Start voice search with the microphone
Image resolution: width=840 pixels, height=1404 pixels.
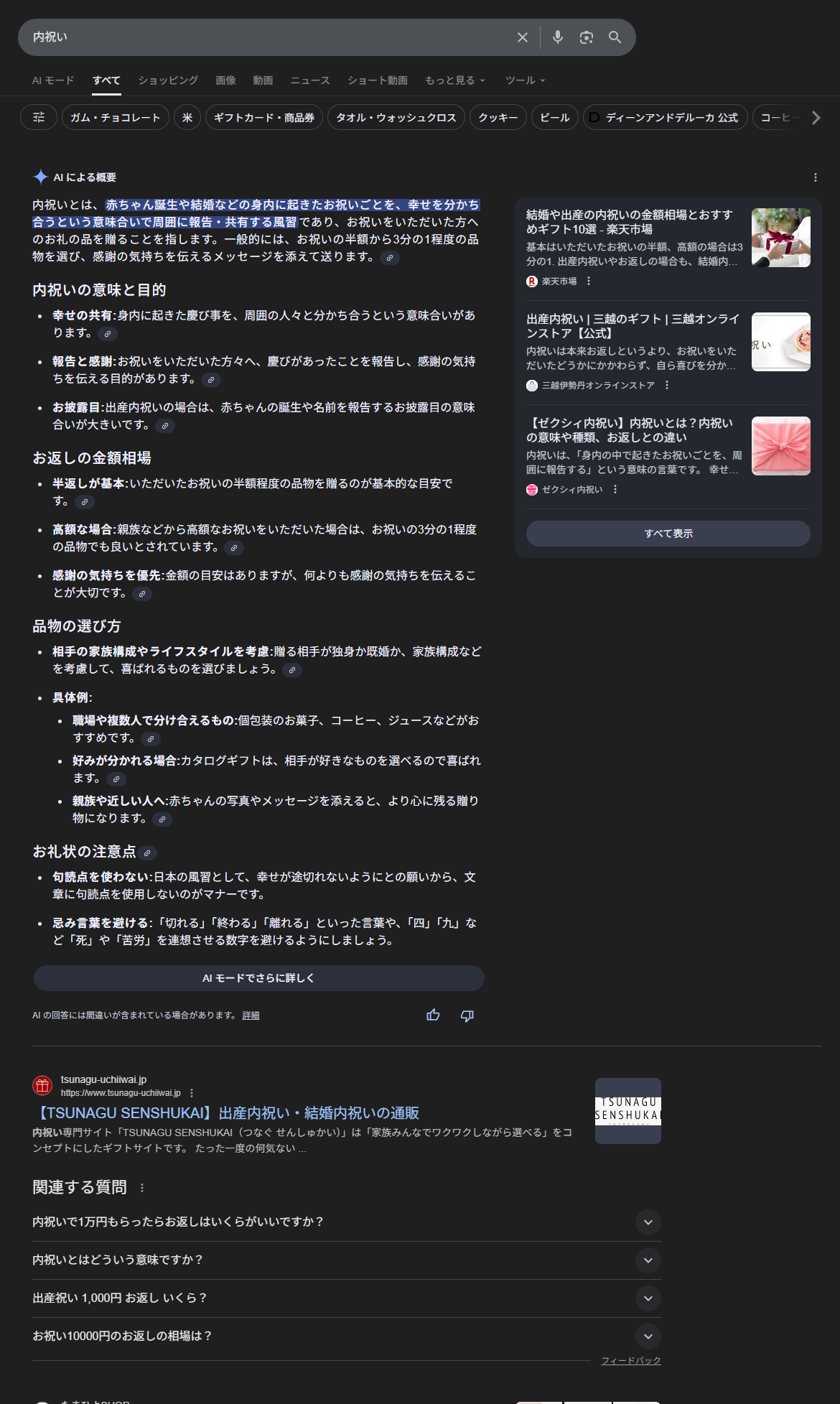pyautogui.click(x=558, y=37)
